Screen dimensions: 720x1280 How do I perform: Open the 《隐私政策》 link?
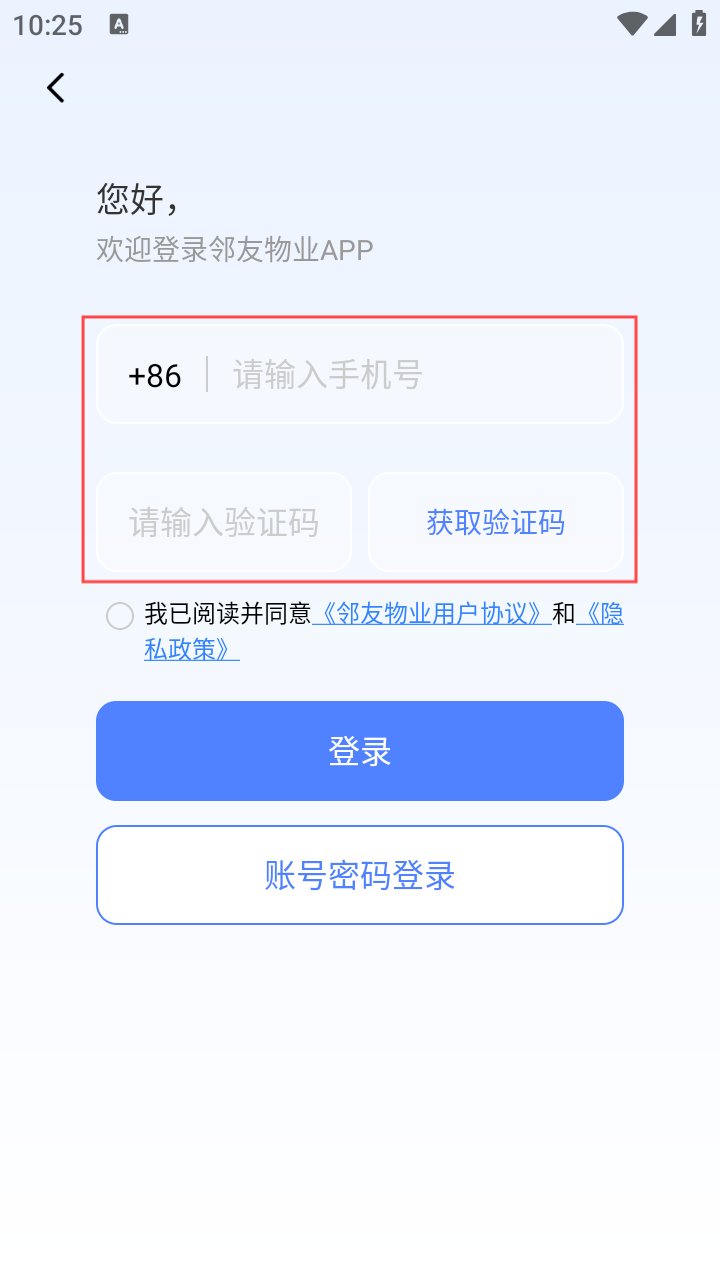point(192,650)
